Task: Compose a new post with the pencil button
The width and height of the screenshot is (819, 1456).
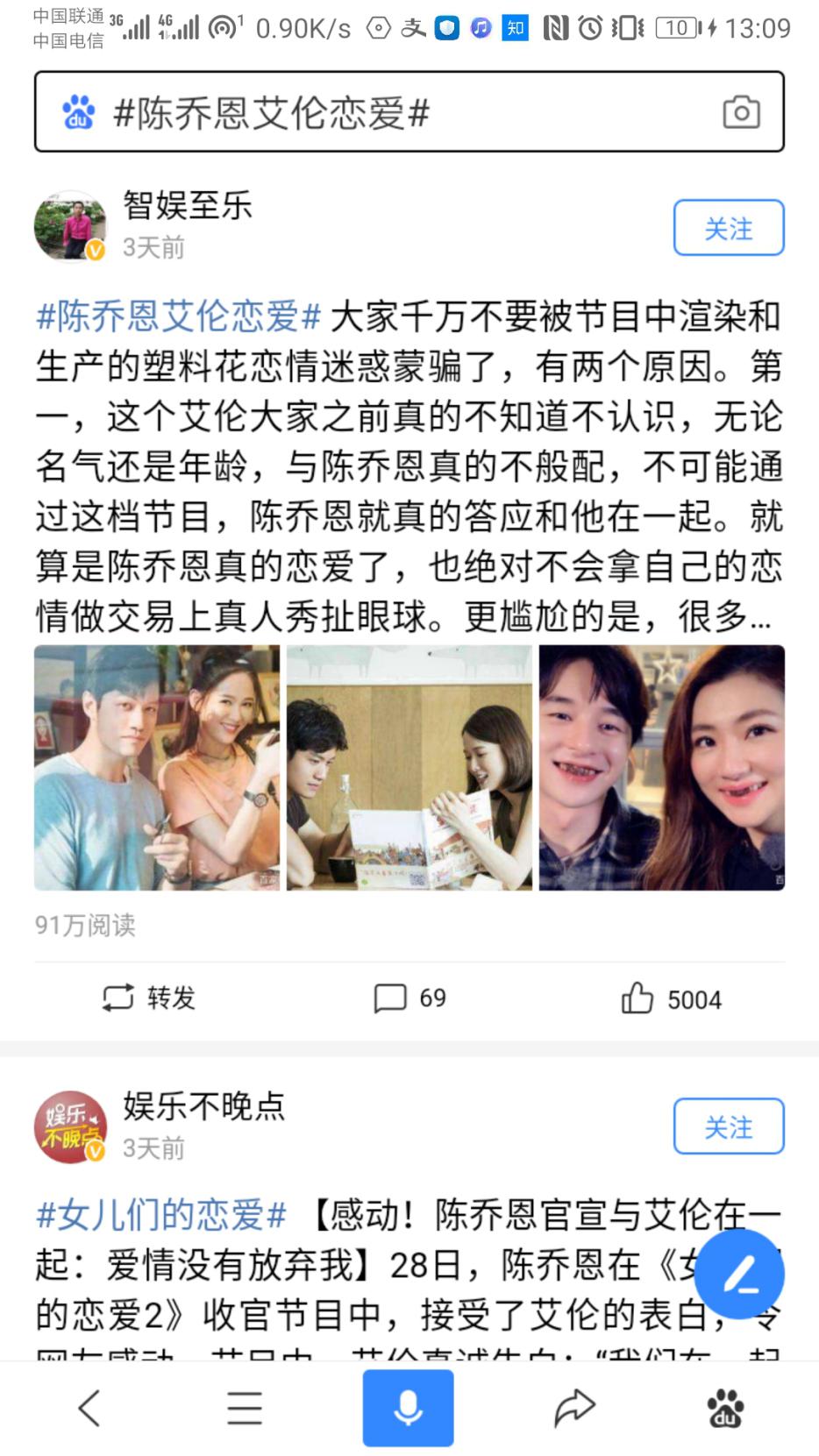Action: (739, 1274)
